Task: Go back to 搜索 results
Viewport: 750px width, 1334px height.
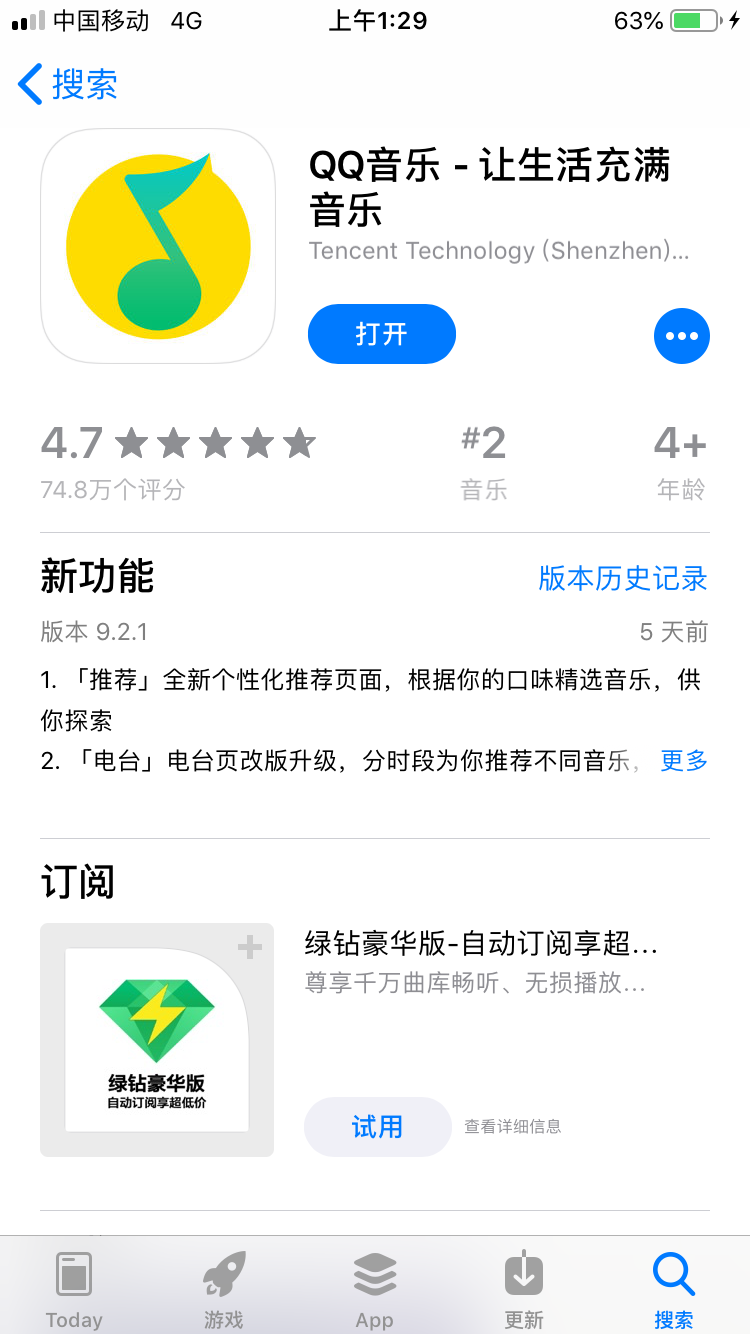Action: 68,84
